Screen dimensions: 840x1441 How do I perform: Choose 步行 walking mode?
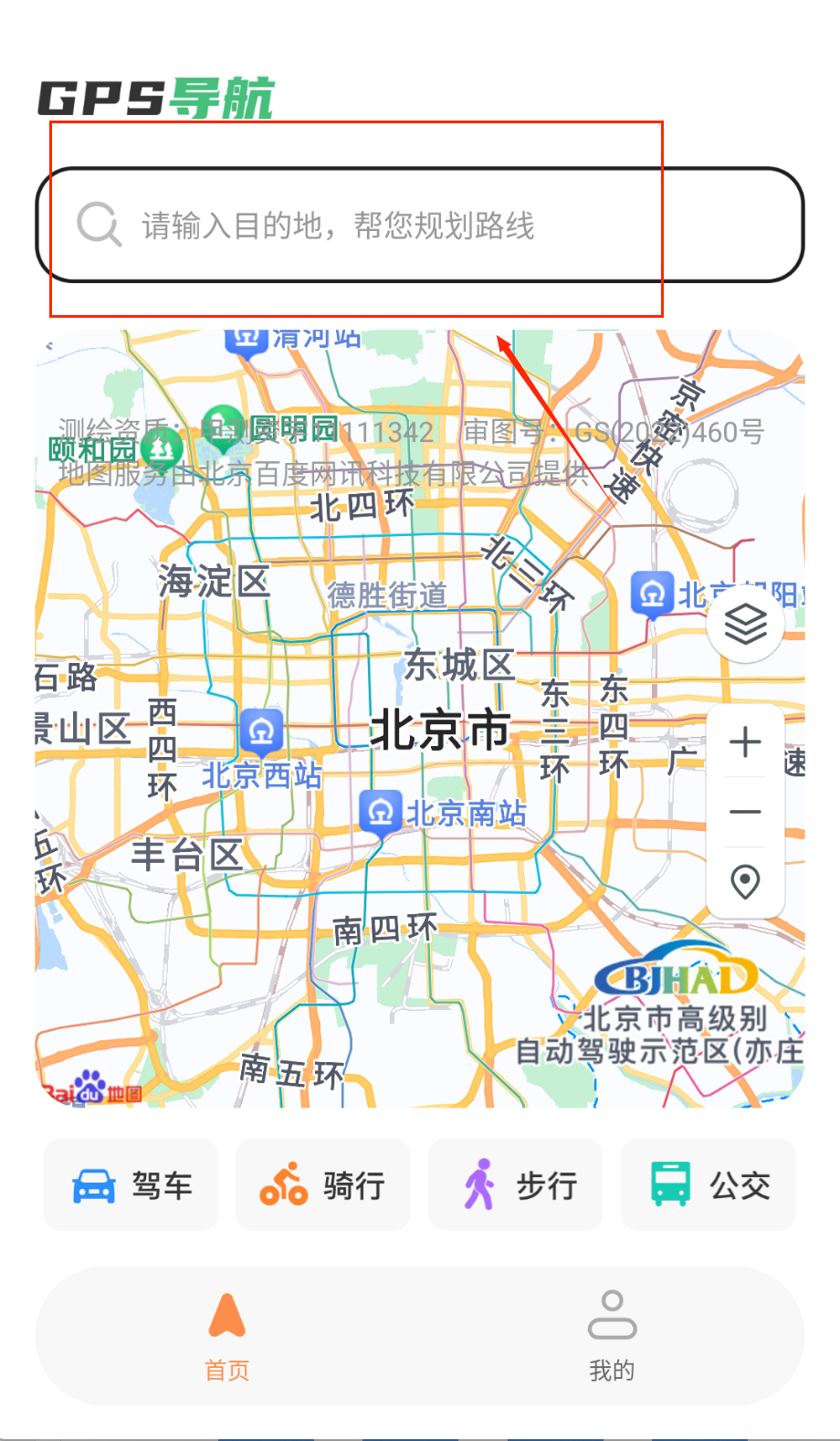click(x=515, y=1185)
